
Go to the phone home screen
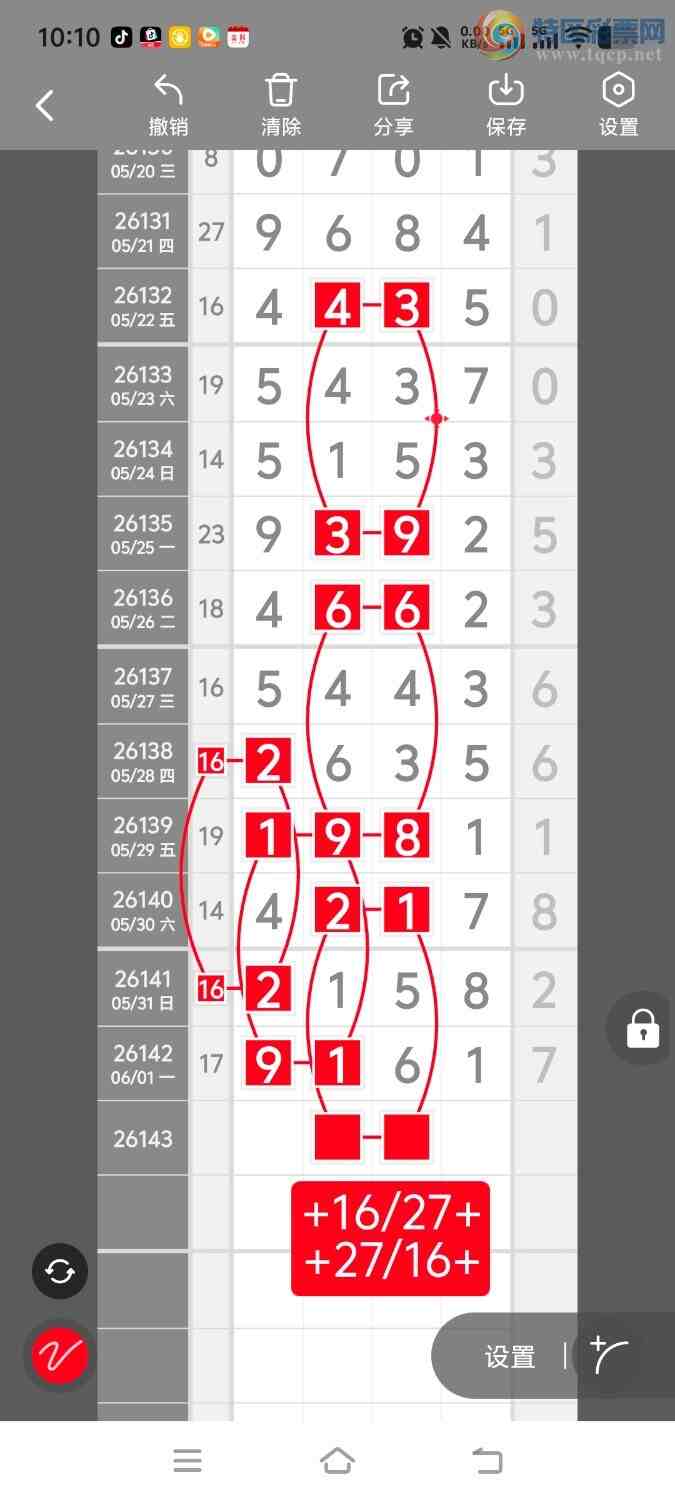(337, 1461)
